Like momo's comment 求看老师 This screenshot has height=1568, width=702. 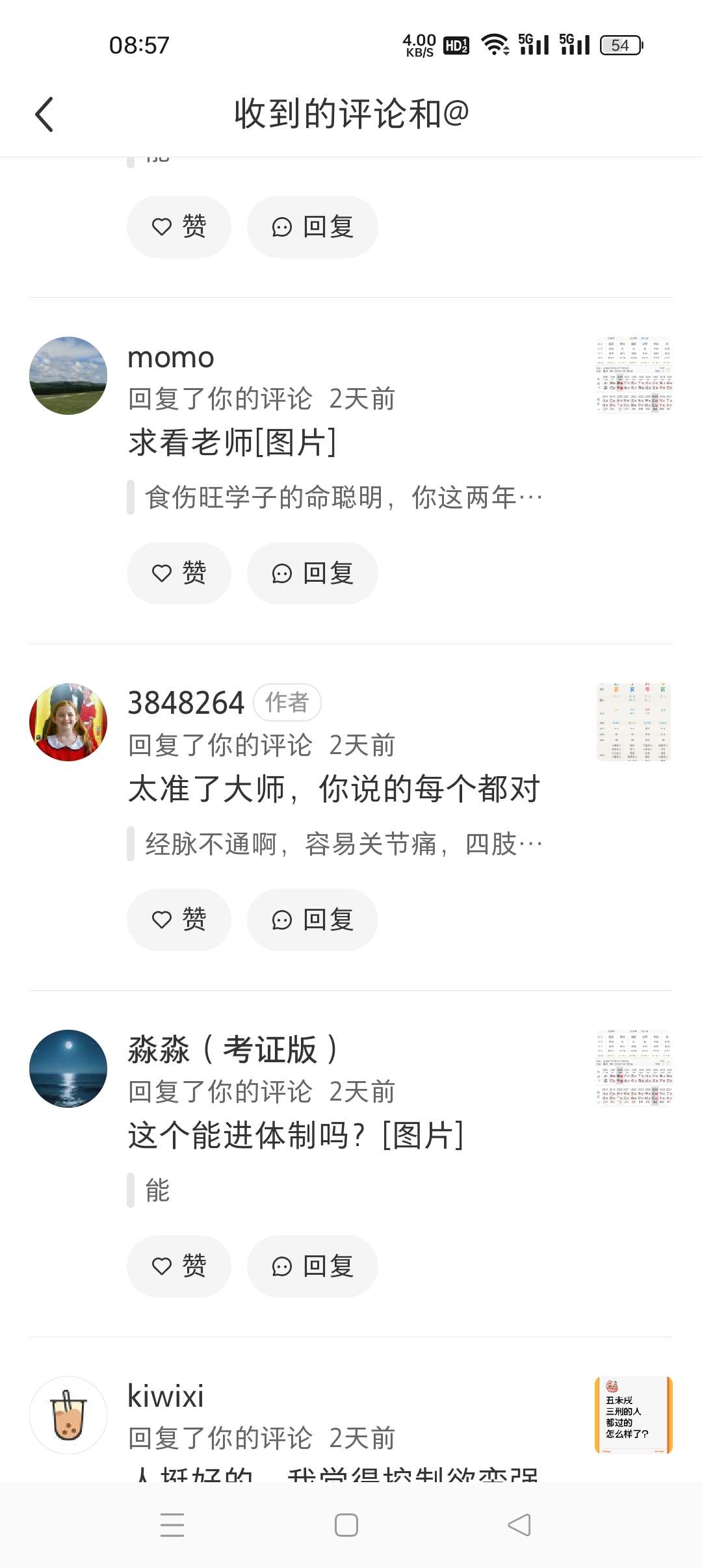click(x=179, y=573)
